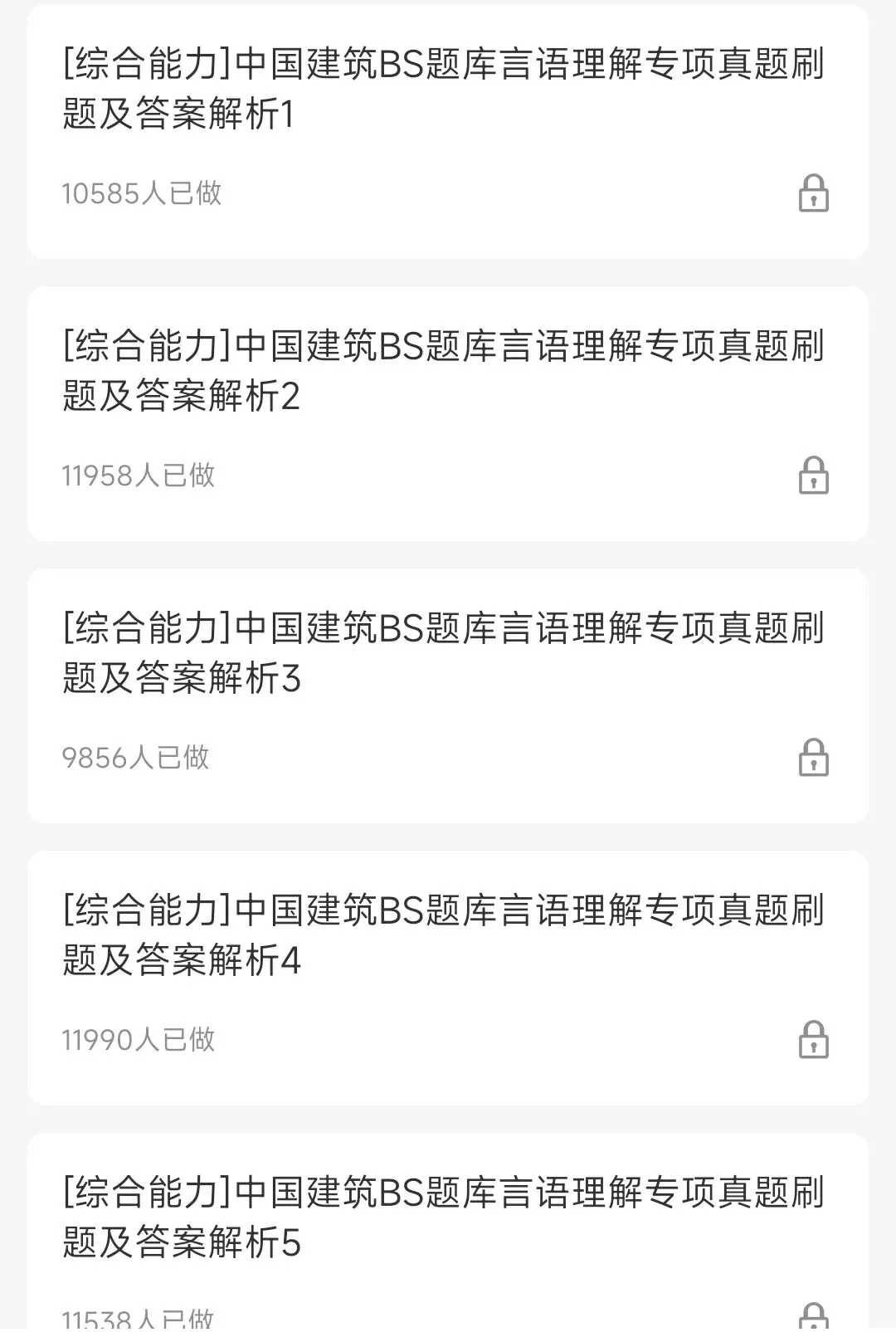Open 言语理解专项真题刷题及答案解析1 card
The image size is (896, 1332).
[443, 89]
